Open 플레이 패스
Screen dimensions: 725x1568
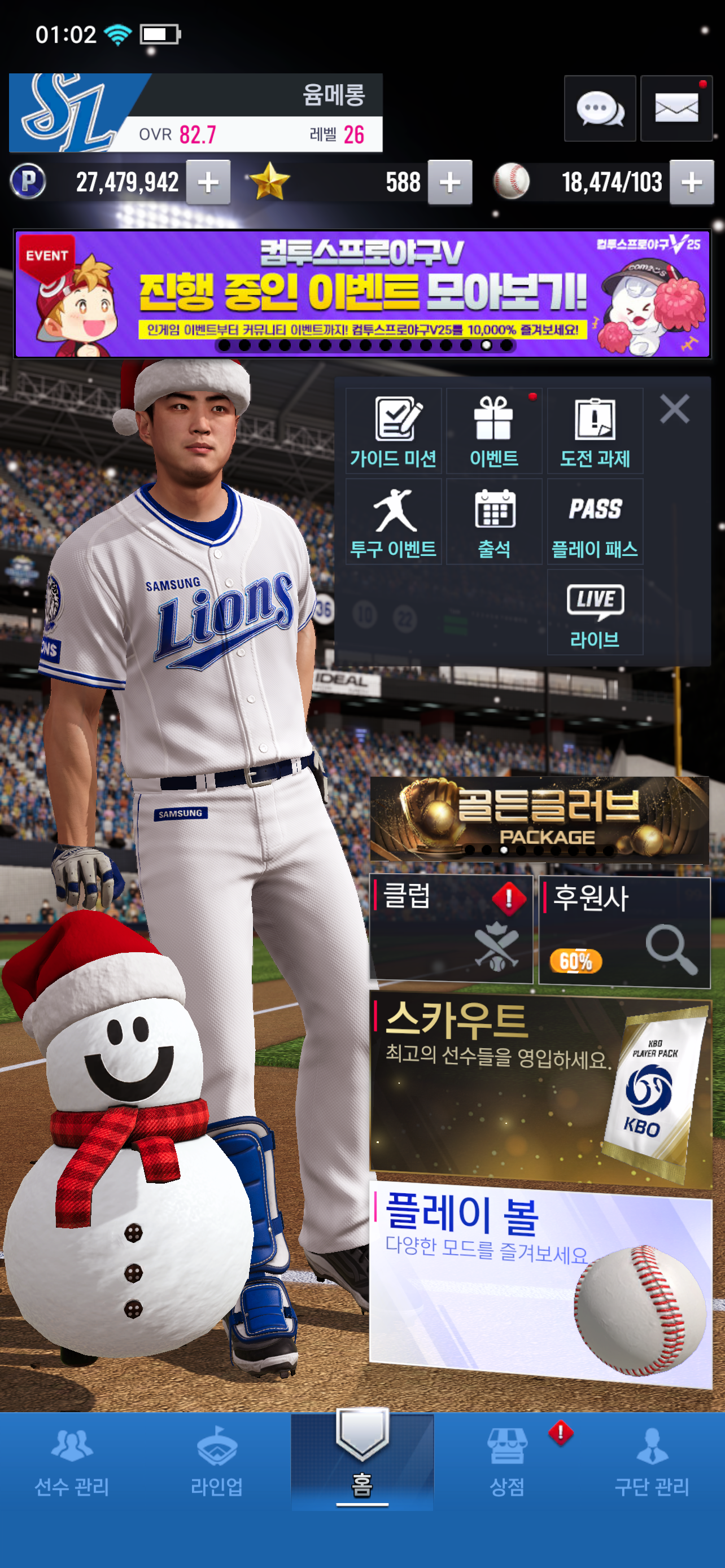tap(595, 522)
